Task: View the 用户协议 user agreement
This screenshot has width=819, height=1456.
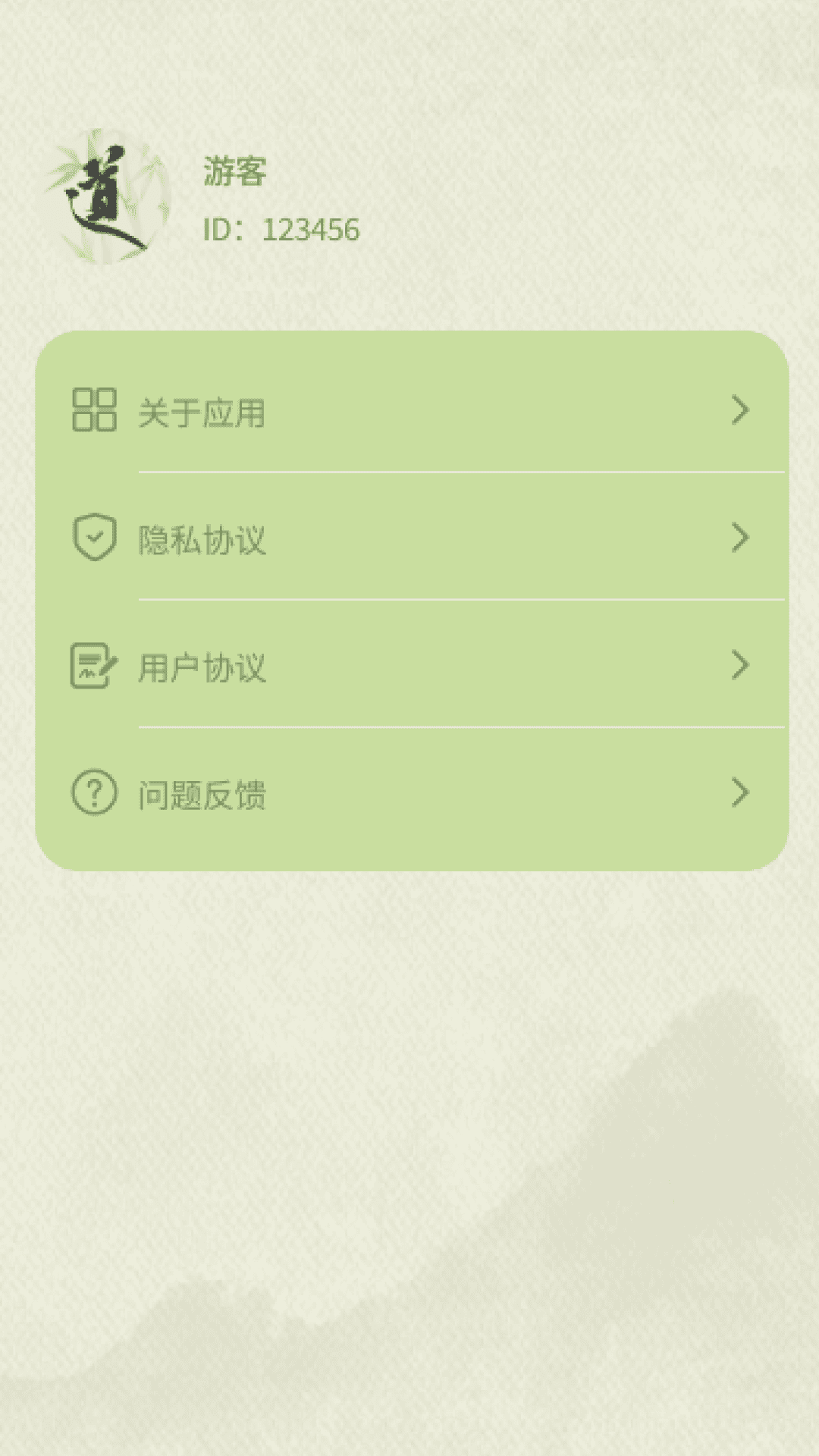Action: pos(409,666)
